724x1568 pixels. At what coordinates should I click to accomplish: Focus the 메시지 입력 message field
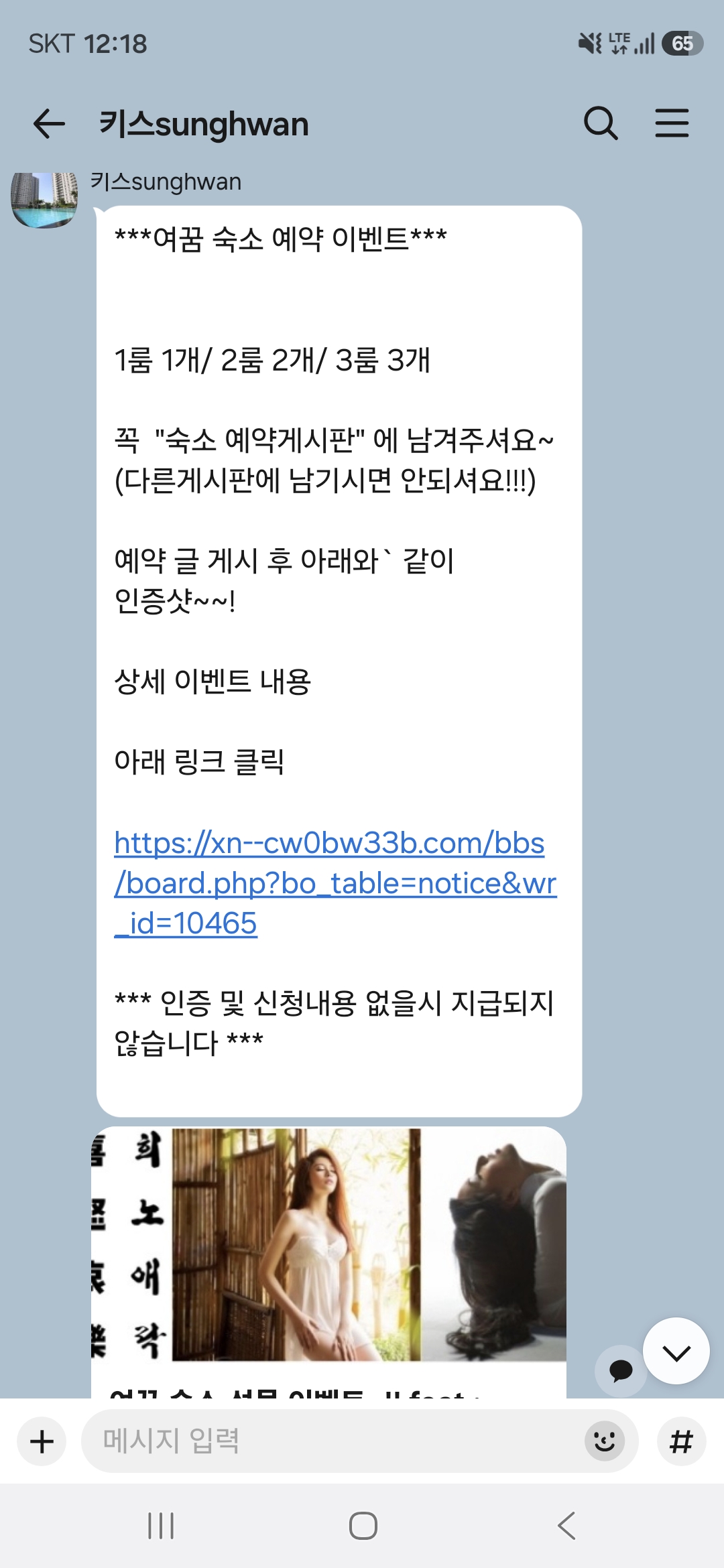click(335, 1441)
